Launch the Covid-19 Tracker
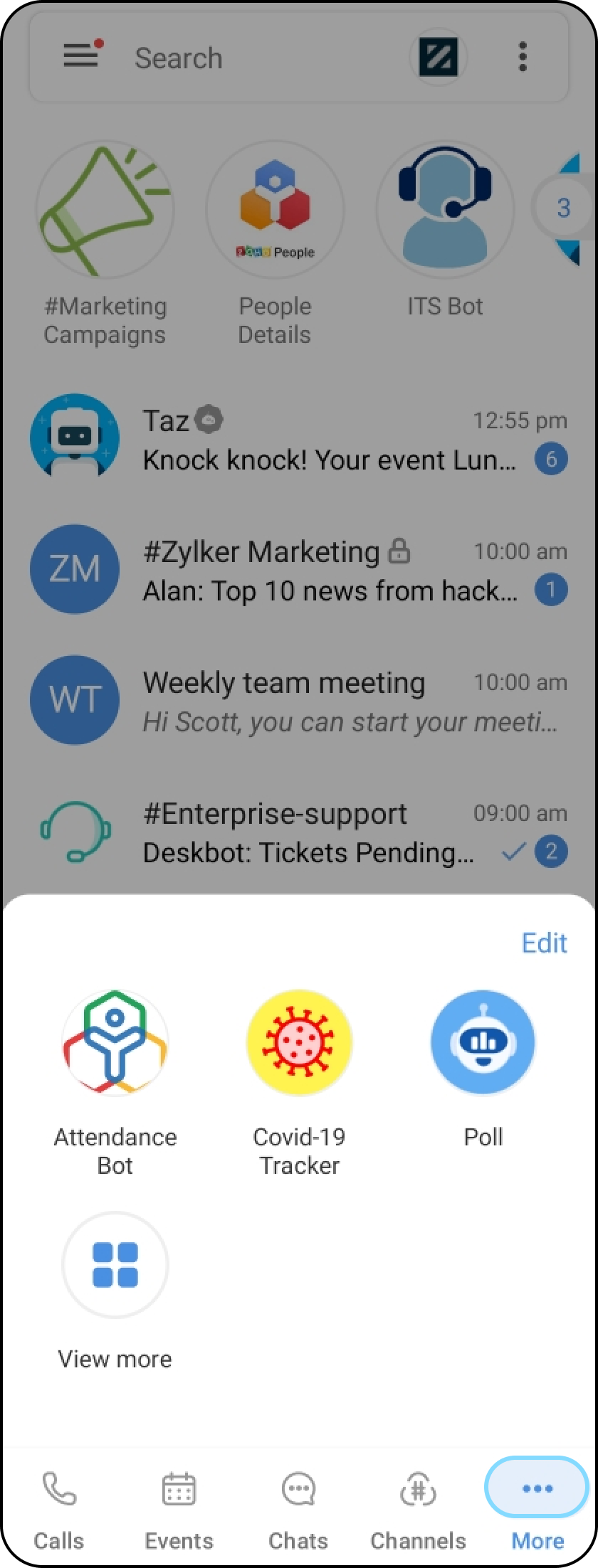This screenshot has width=598, height=1568. (x=299, y=1044)
